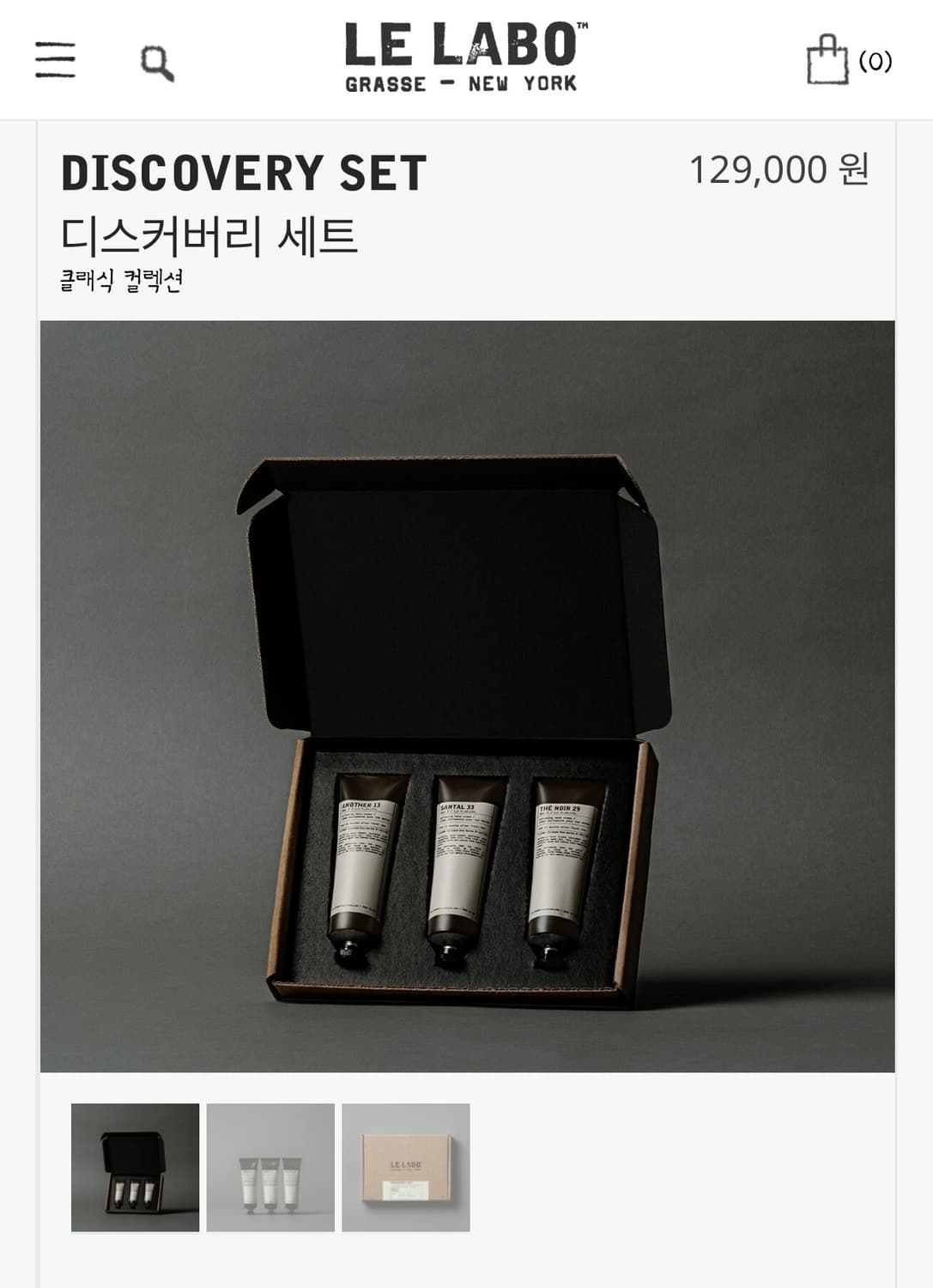Click the GRASSE – NEW YORK tagline
Viewport: 933px width, 1288px height.
click(463, 84)
